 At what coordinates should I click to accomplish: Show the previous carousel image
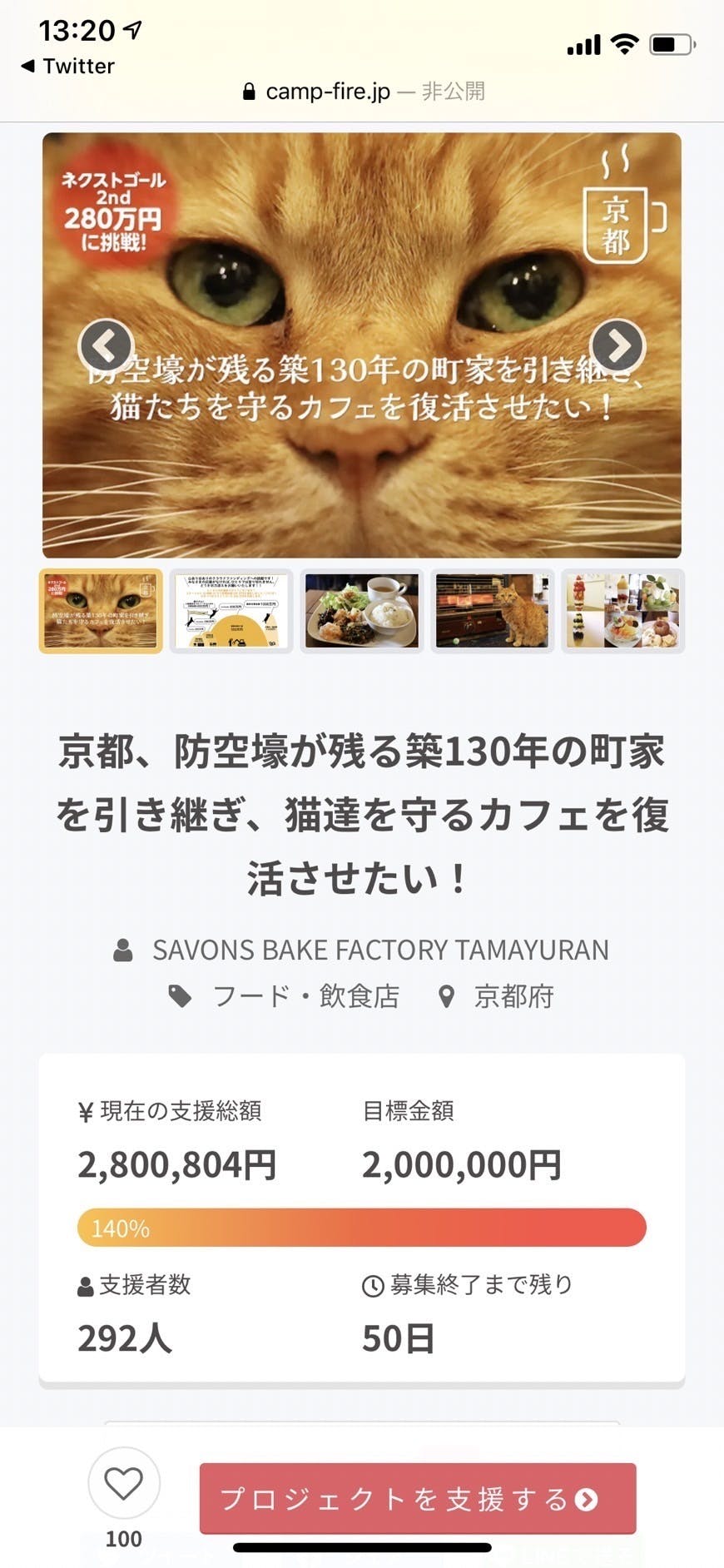coord(106,345)
